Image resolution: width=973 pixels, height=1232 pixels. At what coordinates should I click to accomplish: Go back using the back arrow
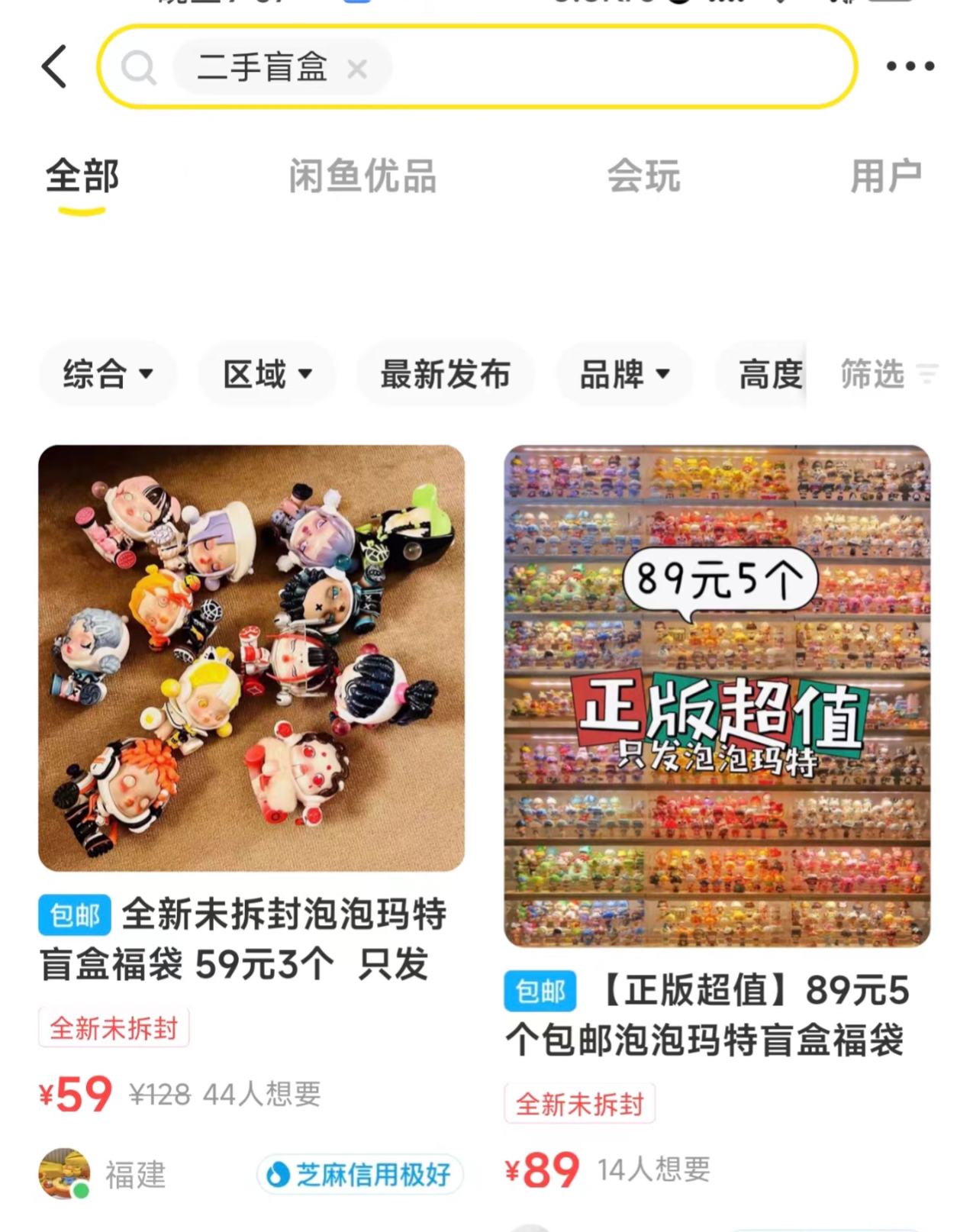55,66
